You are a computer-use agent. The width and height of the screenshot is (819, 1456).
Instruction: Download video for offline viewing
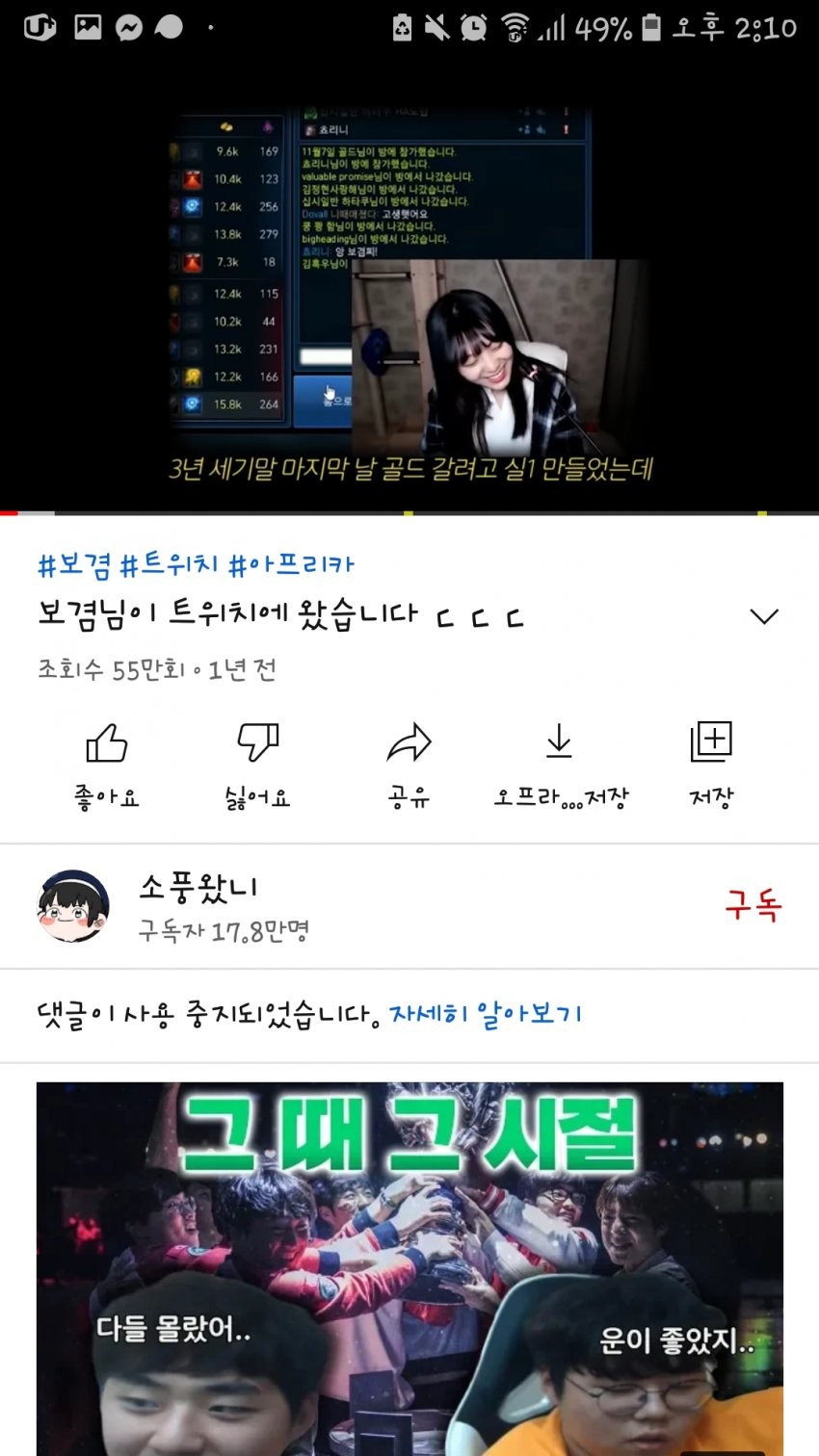[x=559, y=764]
